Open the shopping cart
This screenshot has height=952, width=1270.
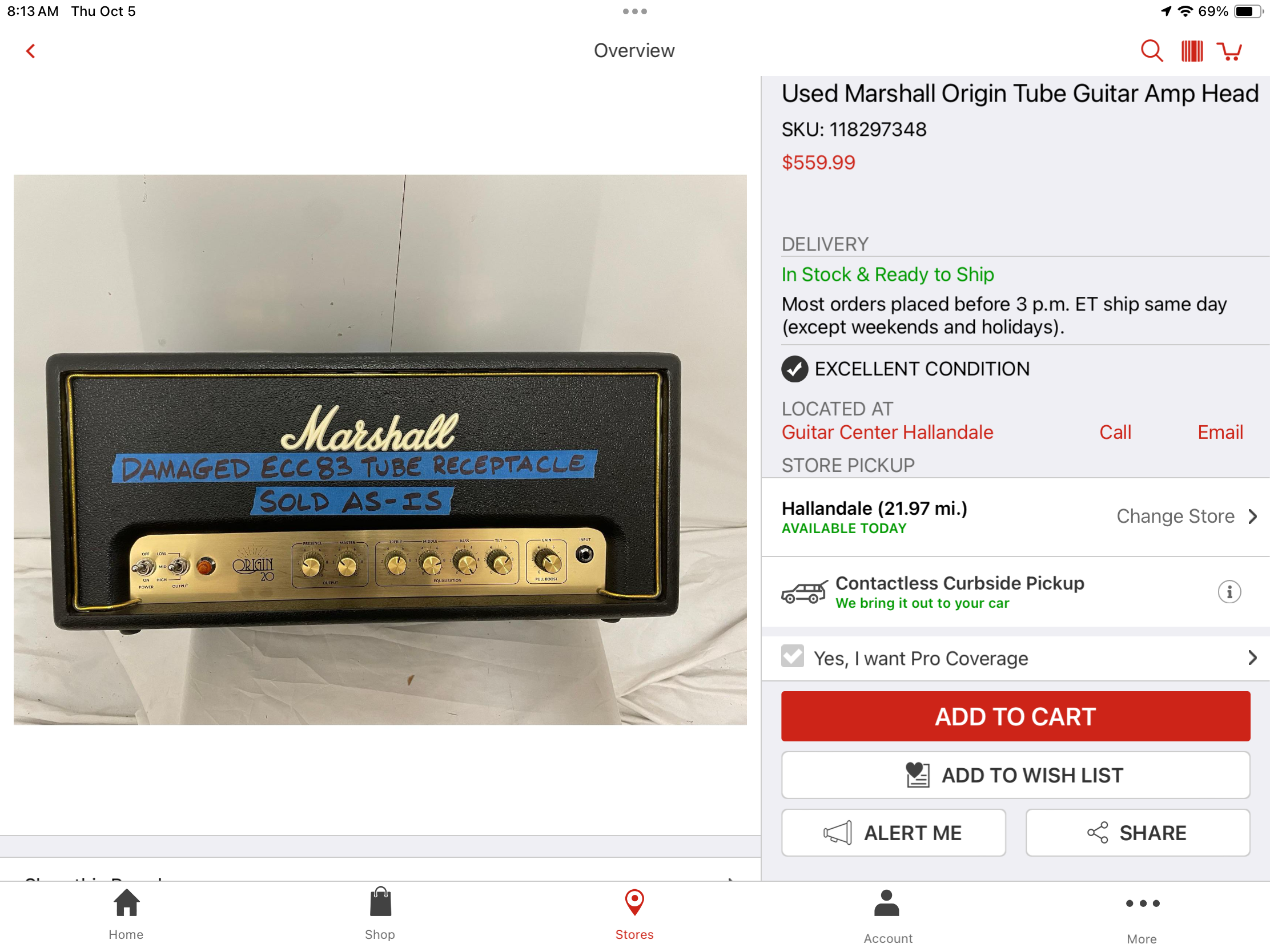pyautogui.click(x=1229, y=51)
